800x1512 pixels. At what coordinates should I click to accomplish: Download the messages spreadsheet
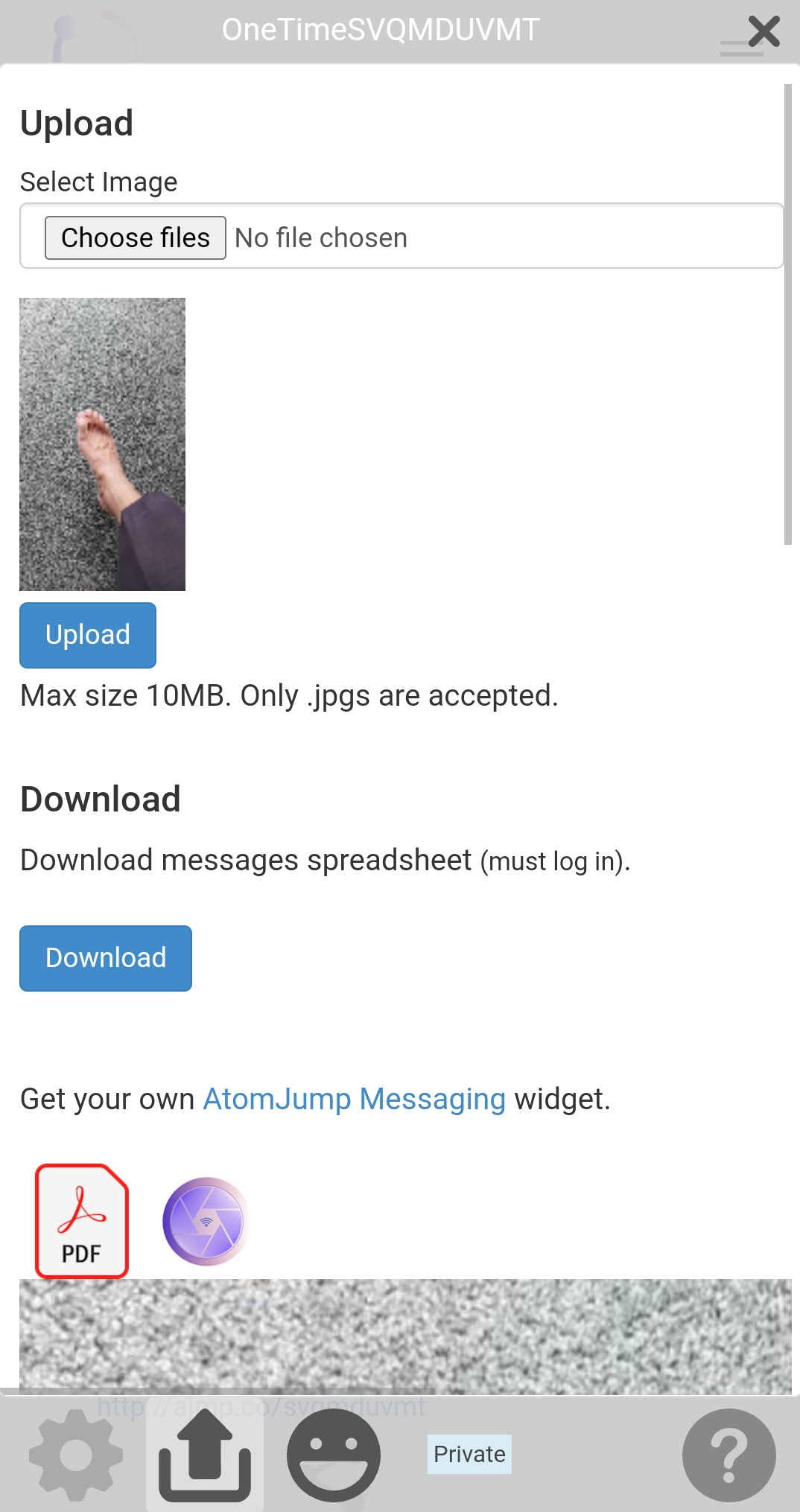(106, 958)
